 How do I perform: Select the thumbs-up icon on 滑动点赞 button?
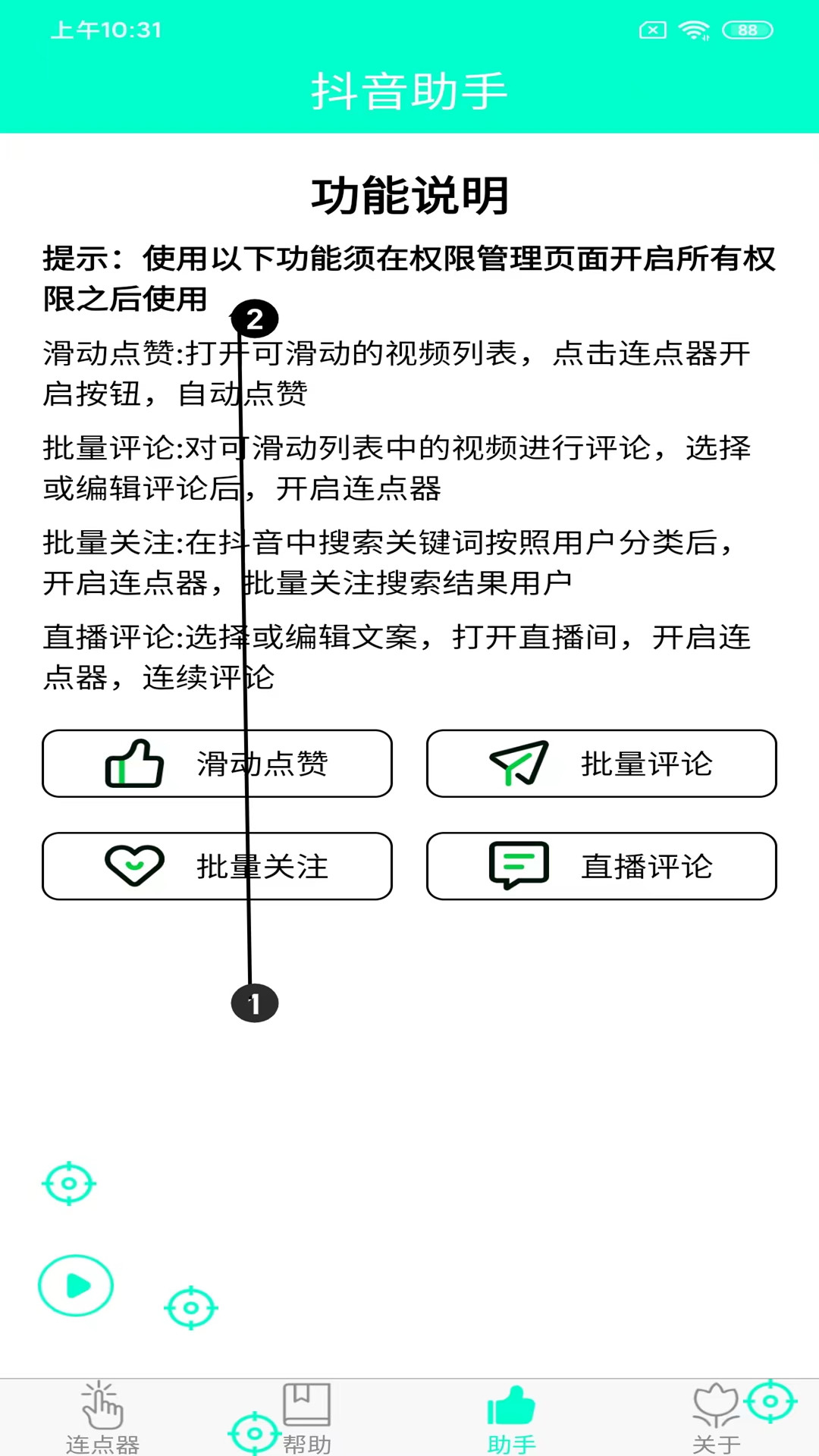pos(135,764)
